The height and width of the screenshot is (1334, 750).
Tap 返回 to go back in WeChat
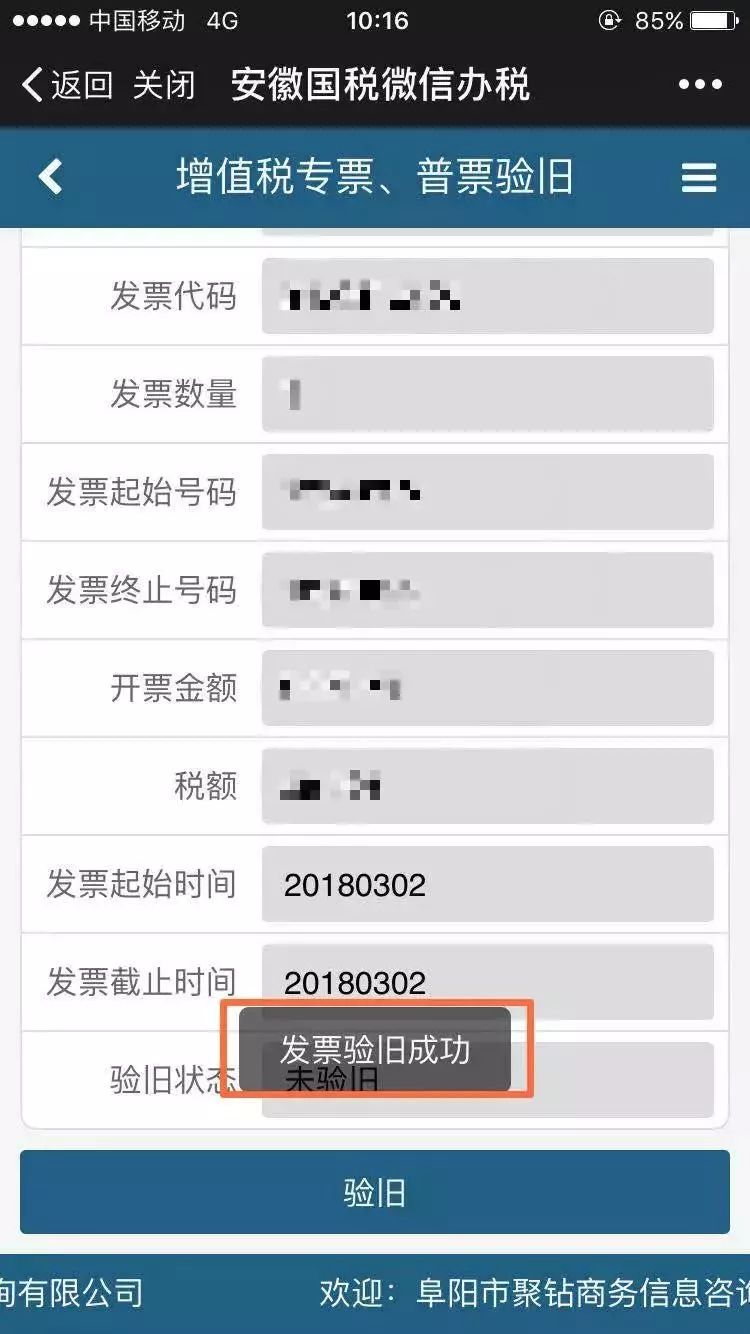(x=67, y=85)
